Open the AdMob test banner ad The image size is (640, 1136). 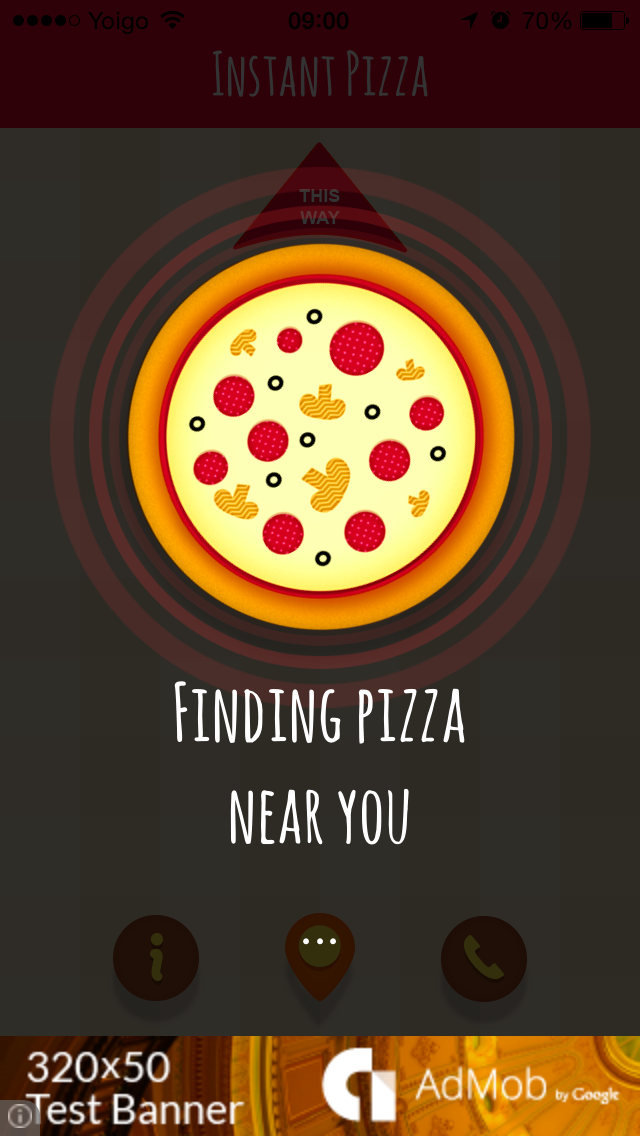[x=320, y=1086]
